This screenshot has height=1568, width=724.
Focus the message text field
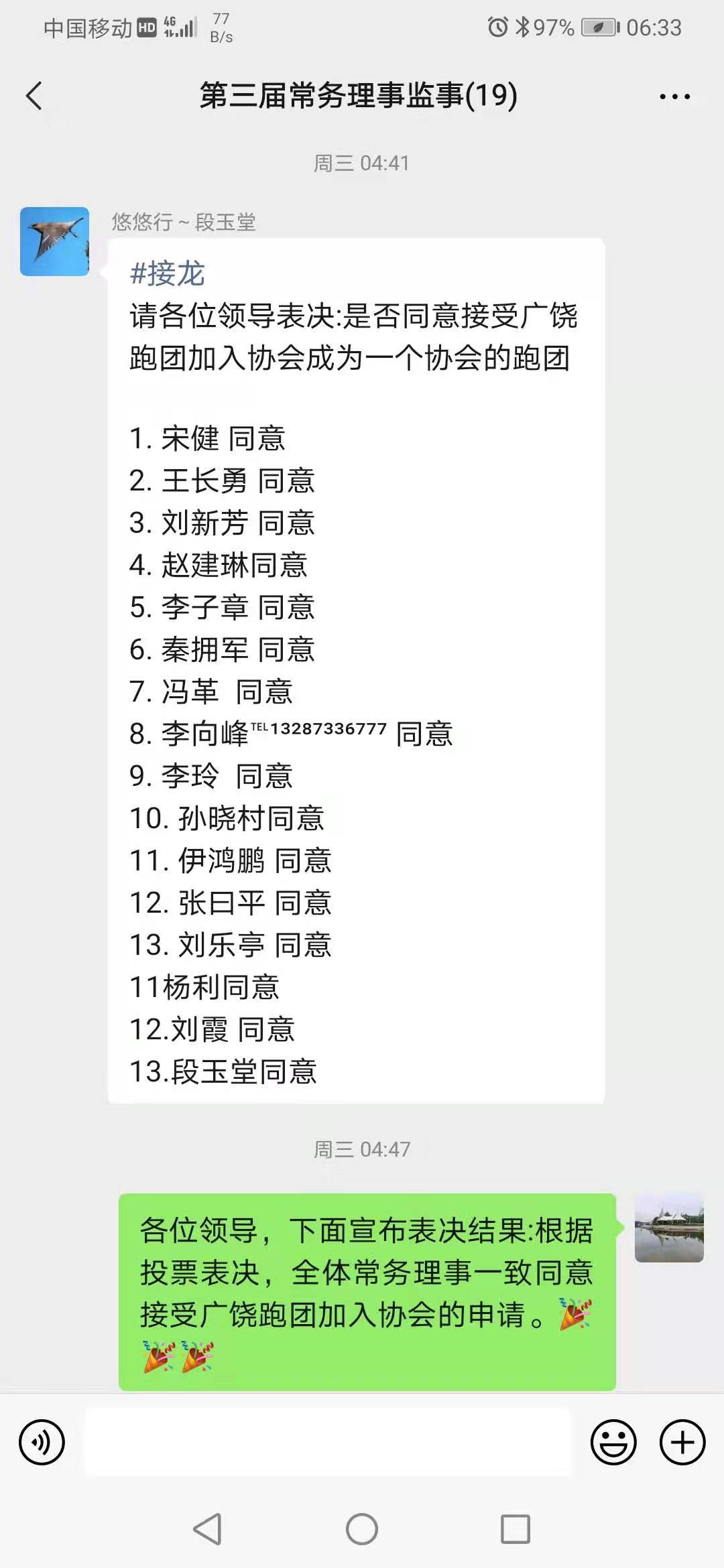coord(328,1441)
